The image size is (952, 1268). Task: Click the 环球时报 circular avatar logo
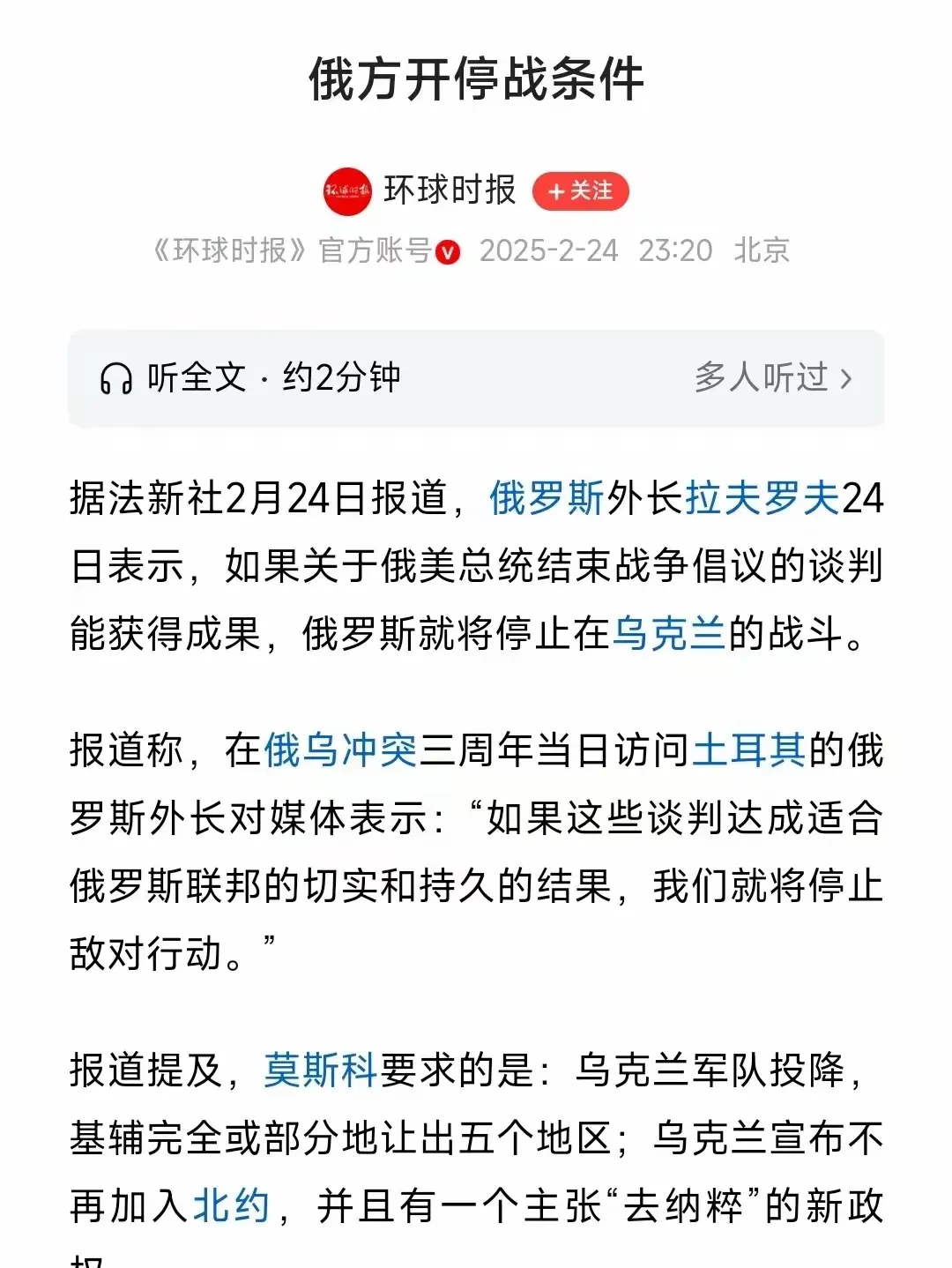347,189
